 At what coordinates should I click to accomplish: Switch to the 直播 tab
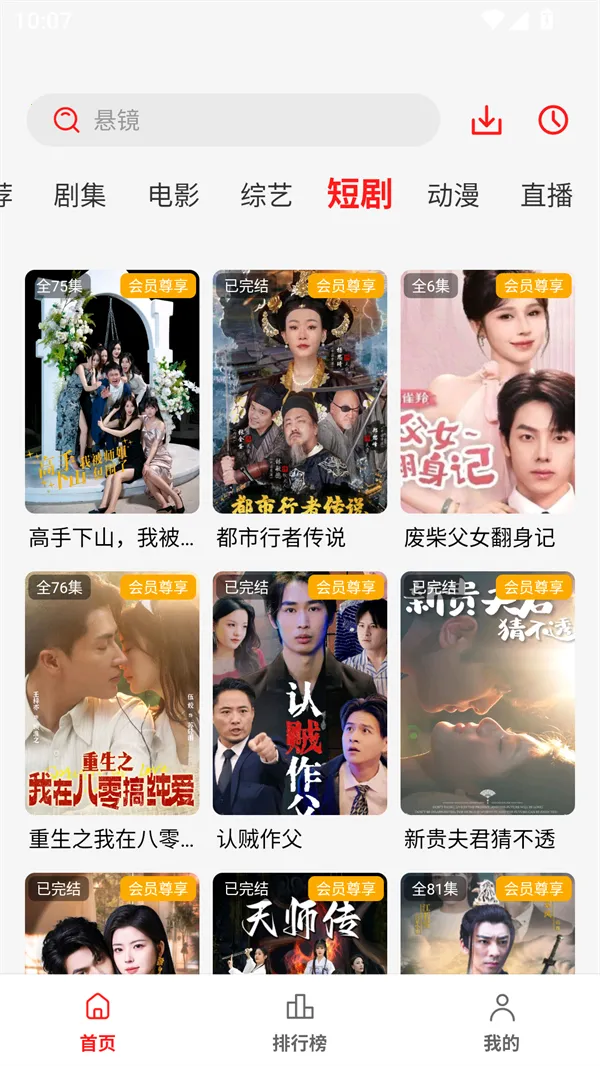tap(547, 195)
